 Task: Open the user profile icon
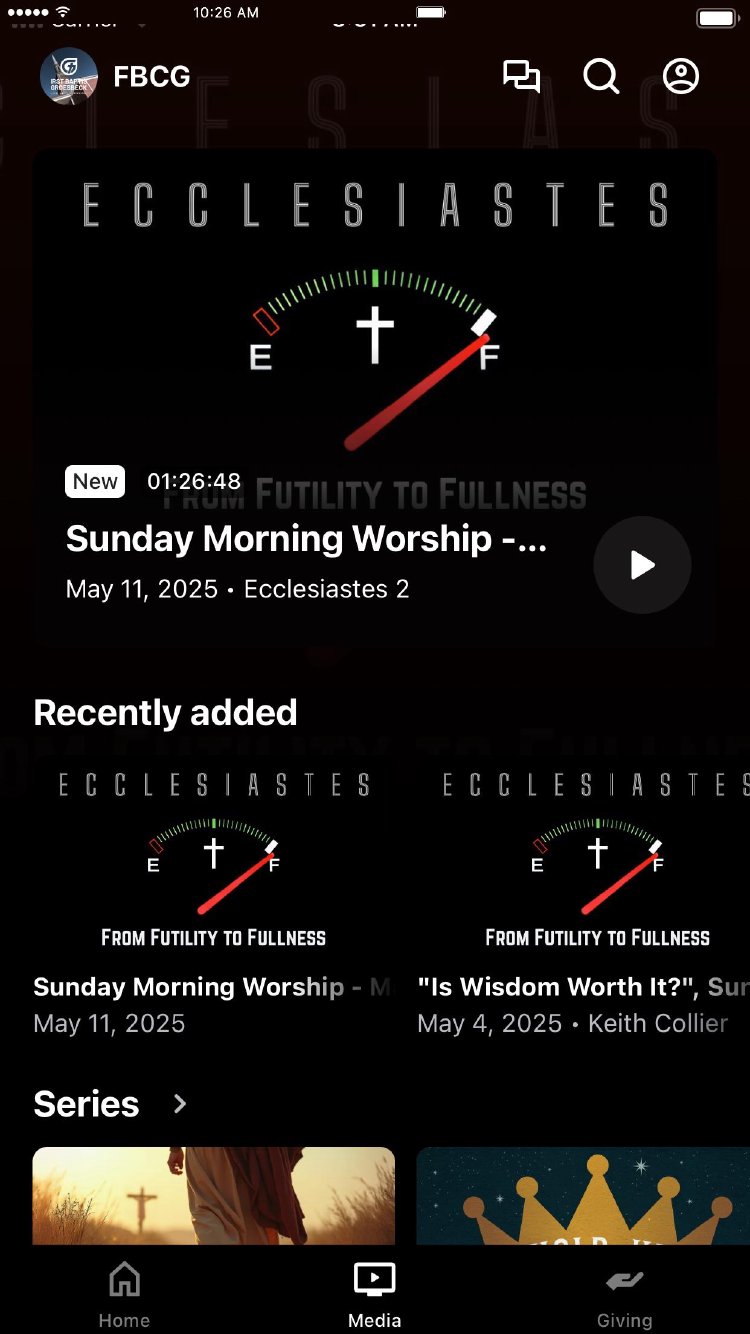pos(681,77)
